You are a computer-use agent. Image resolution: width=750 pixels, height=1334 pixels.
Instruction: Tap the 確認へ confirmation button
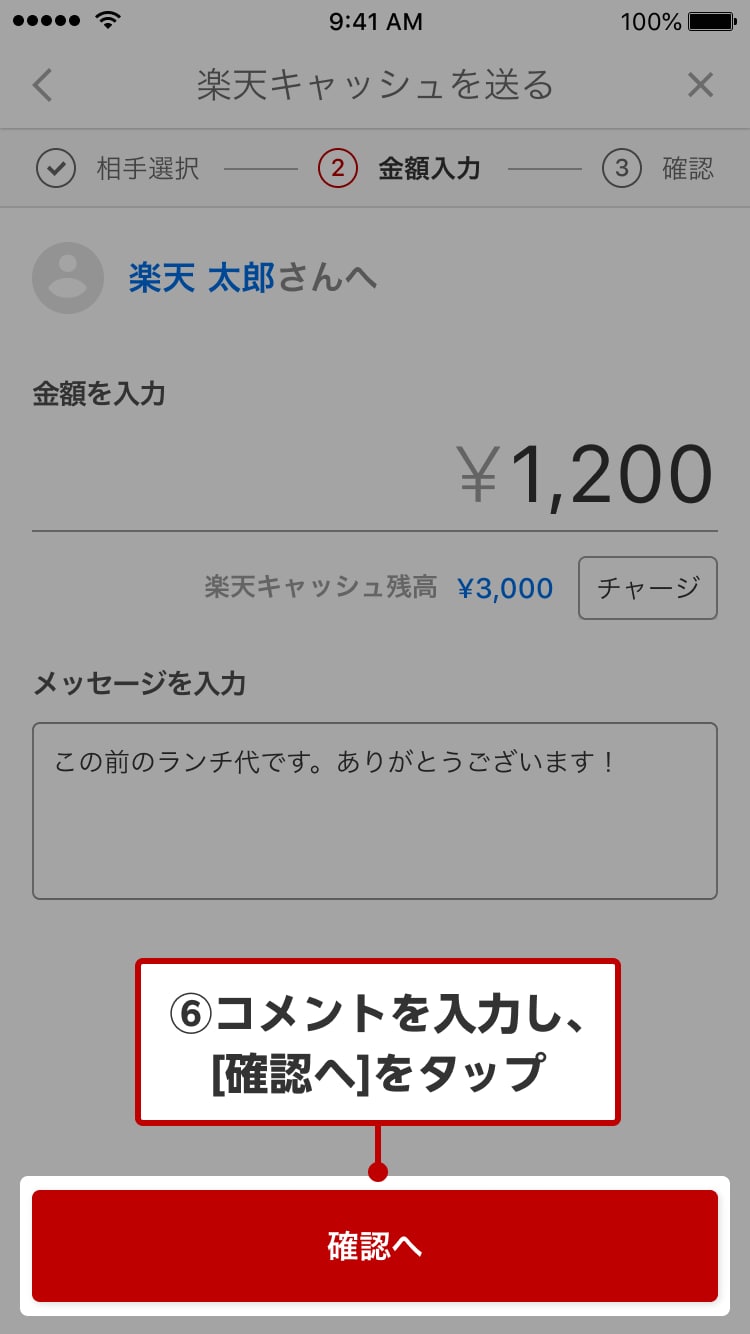point(375,1246)
